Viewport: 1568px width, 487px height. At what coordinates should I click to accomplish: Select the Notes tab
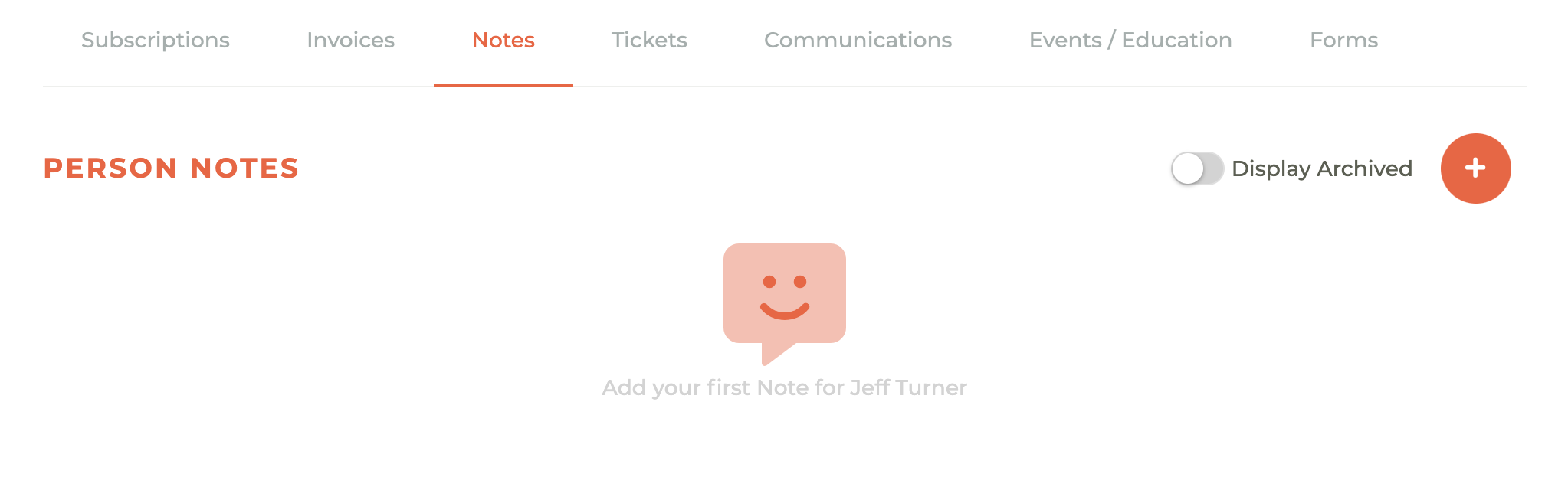[x=503, y=40]
